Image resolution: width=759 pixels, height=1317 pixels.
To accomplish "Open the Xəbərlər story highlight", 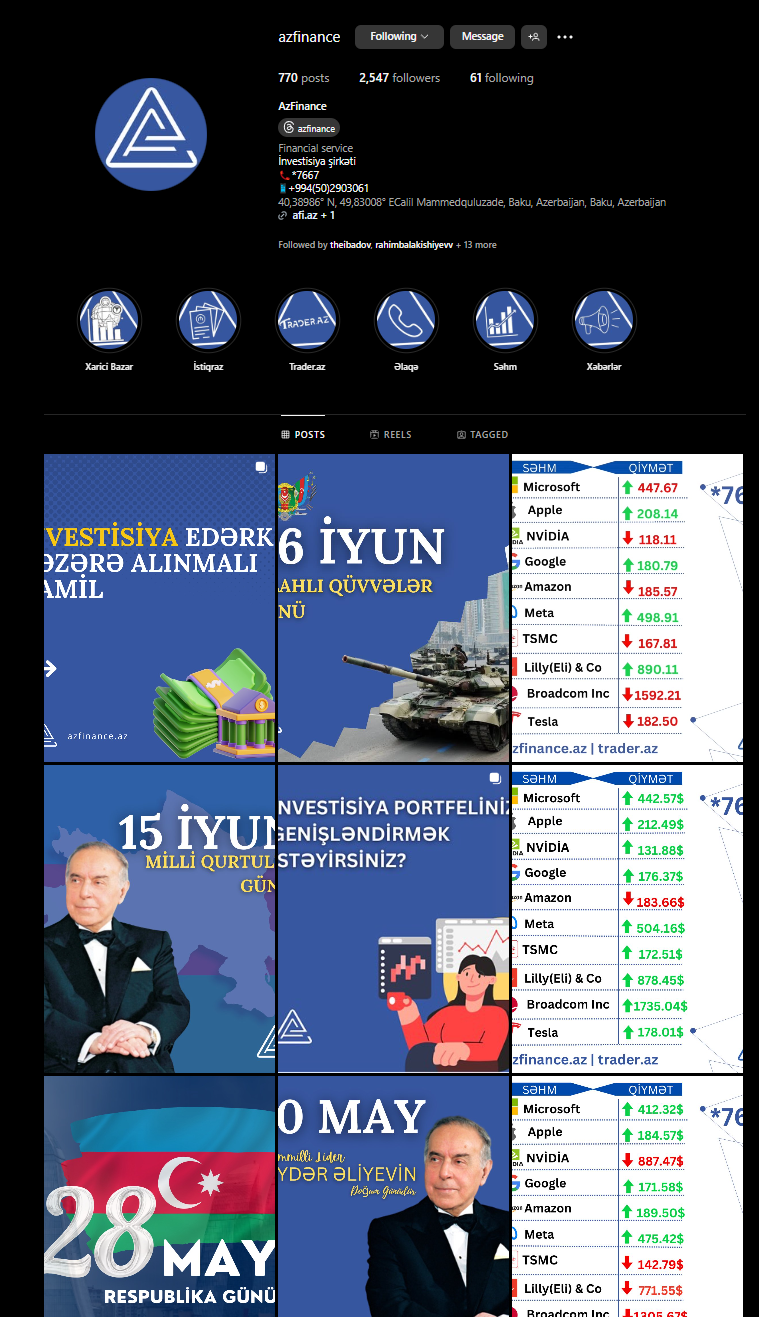I will pyautogui.click(x=604, y=330).
